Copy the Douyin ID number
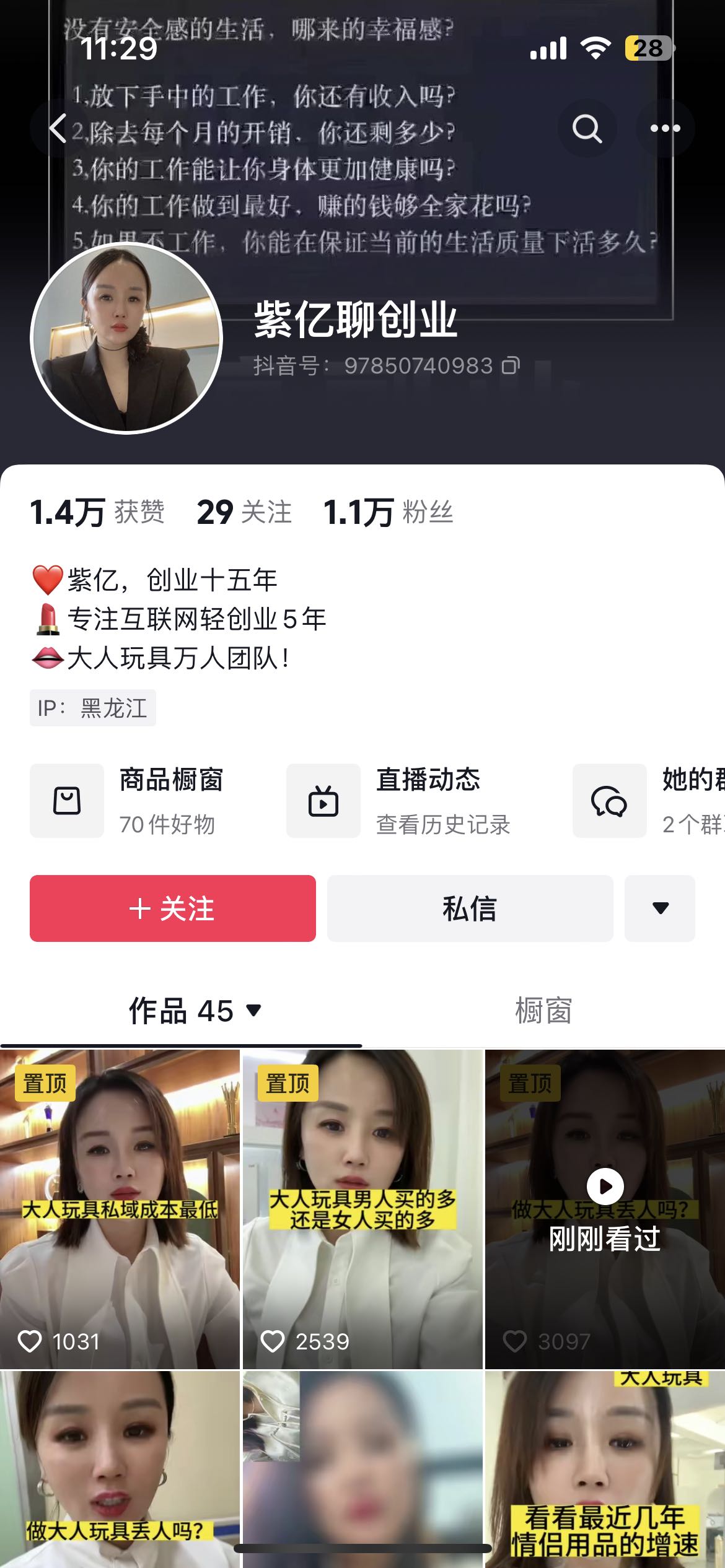The height and width of the screenshot is (1568, 725). click(x=511, y=365)
